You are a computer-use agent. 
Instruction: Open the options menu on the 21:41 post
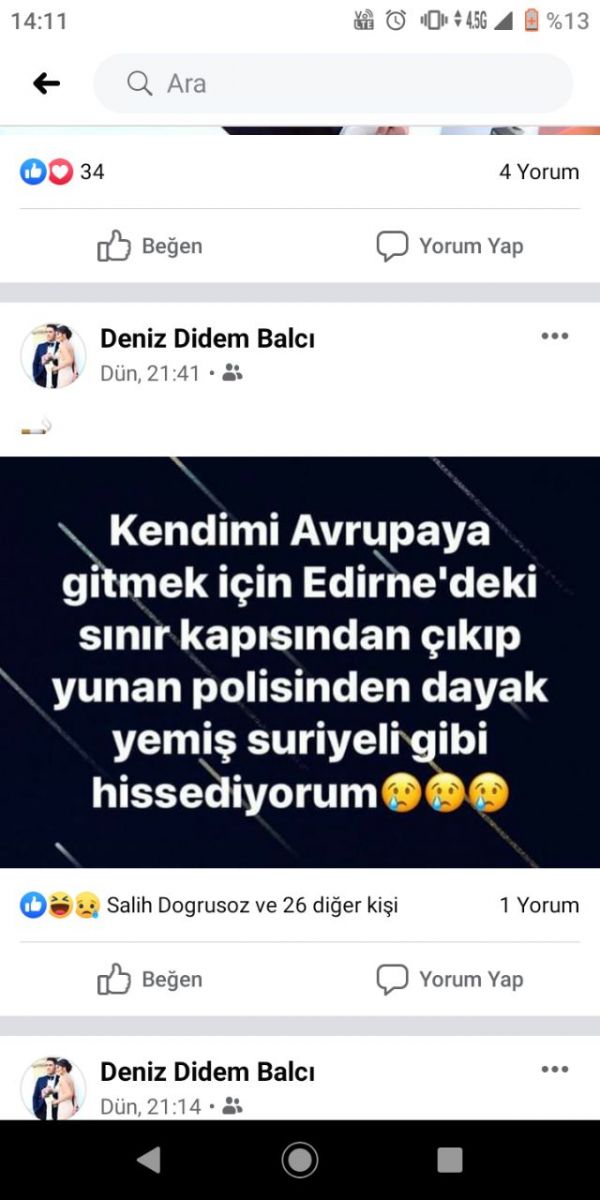point(554,336)
